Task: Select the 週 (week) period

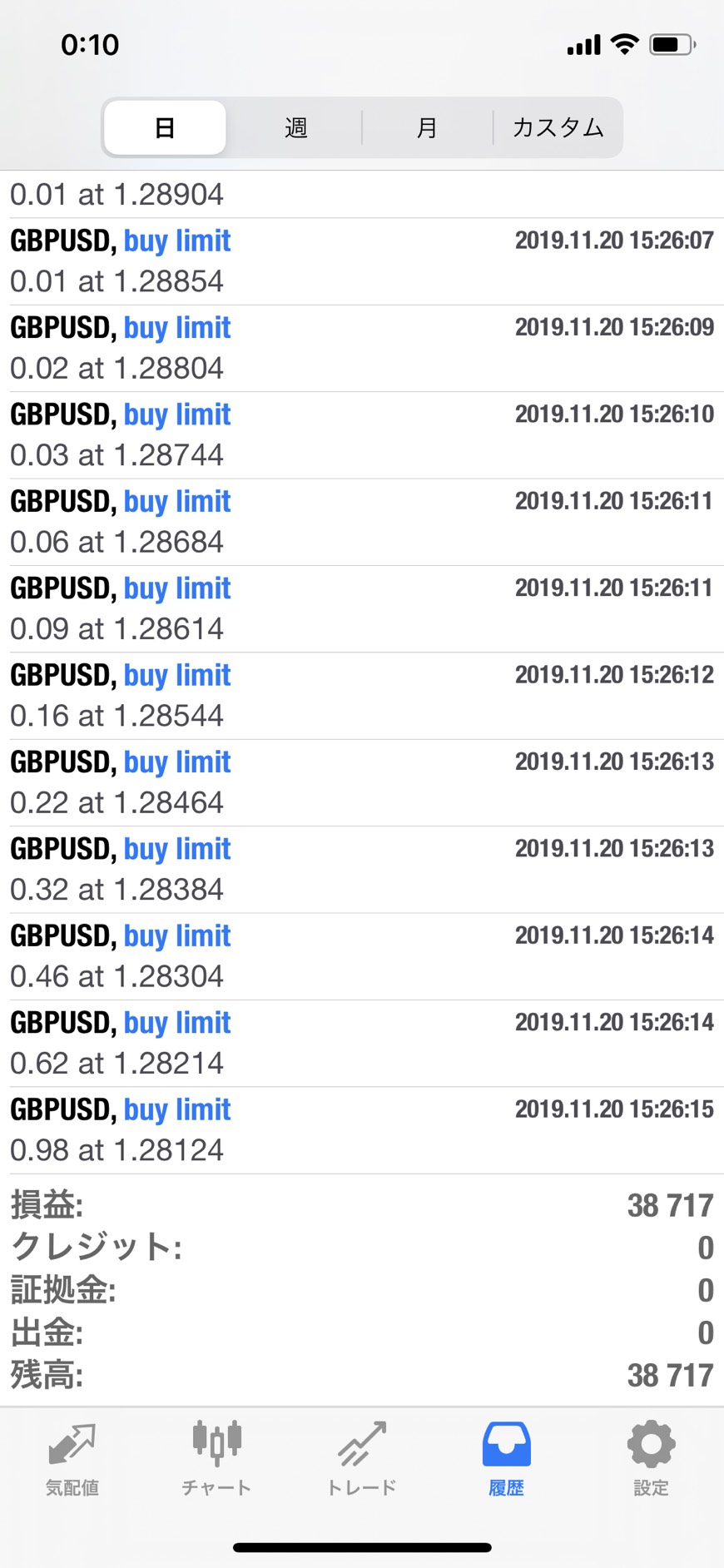Action: point(295,127)
